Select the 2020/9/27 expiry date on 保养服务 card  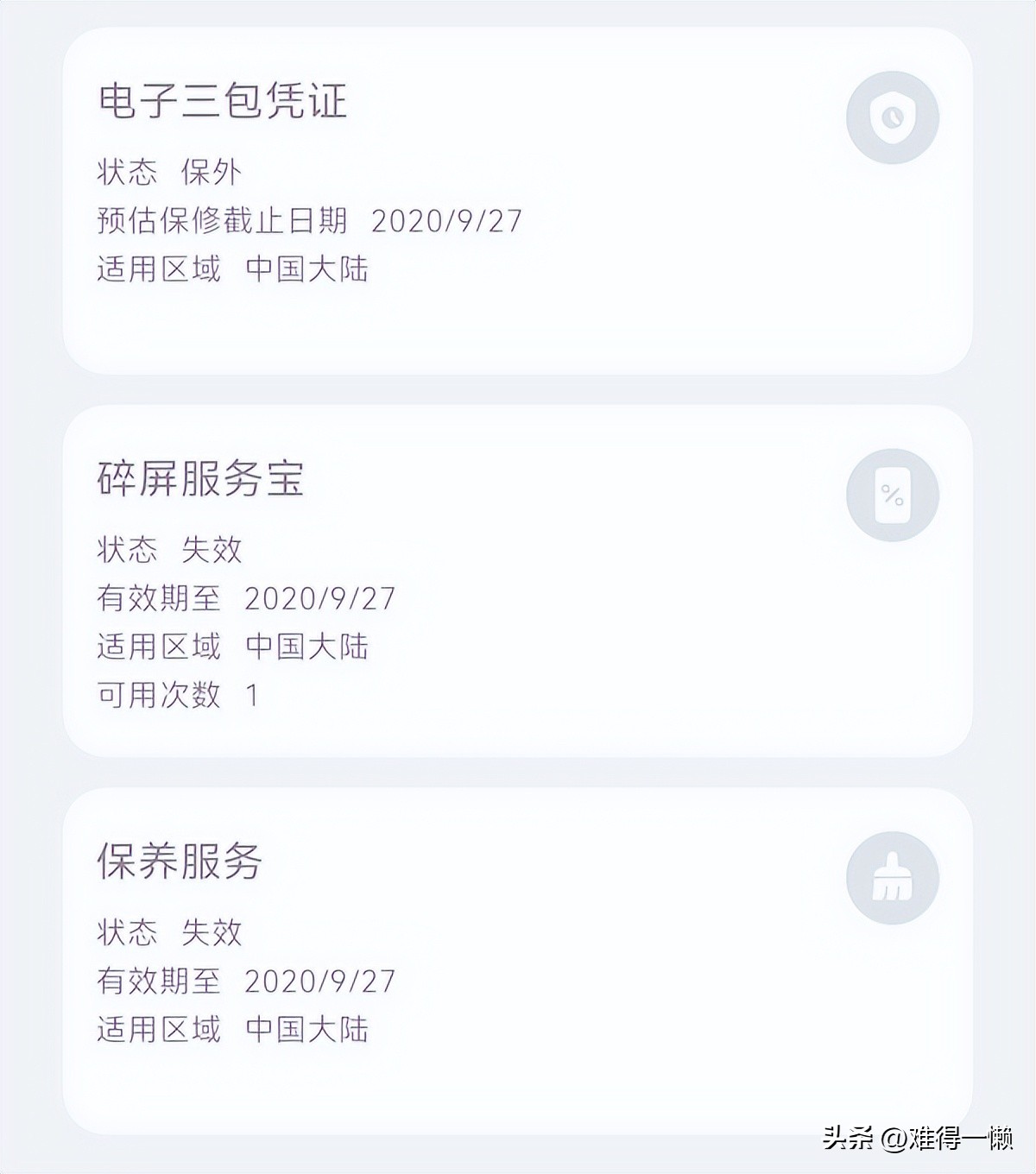click(319, 980)
